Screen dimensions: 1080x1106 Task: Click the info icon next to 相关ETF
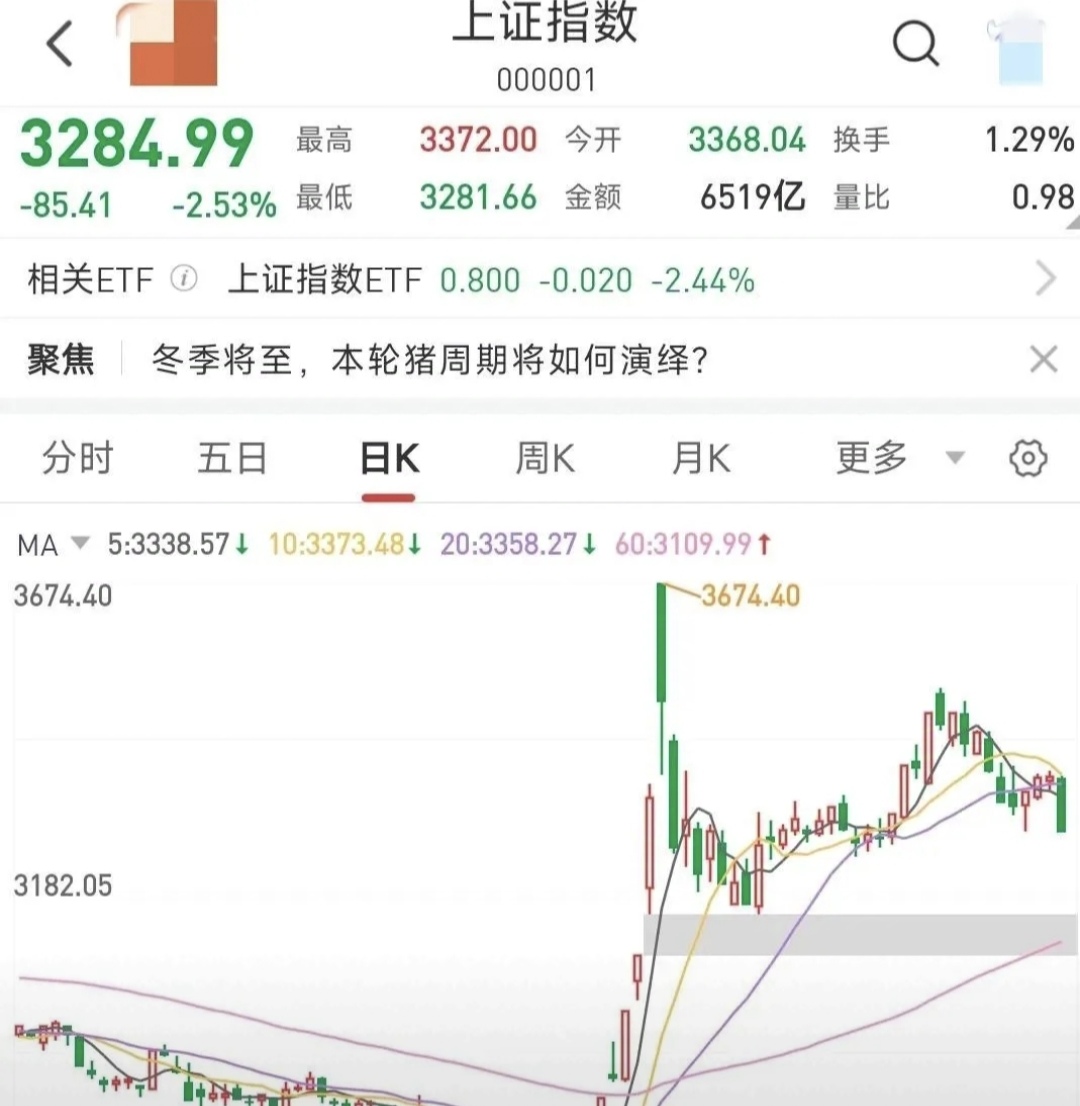click(x=187, y=281)
